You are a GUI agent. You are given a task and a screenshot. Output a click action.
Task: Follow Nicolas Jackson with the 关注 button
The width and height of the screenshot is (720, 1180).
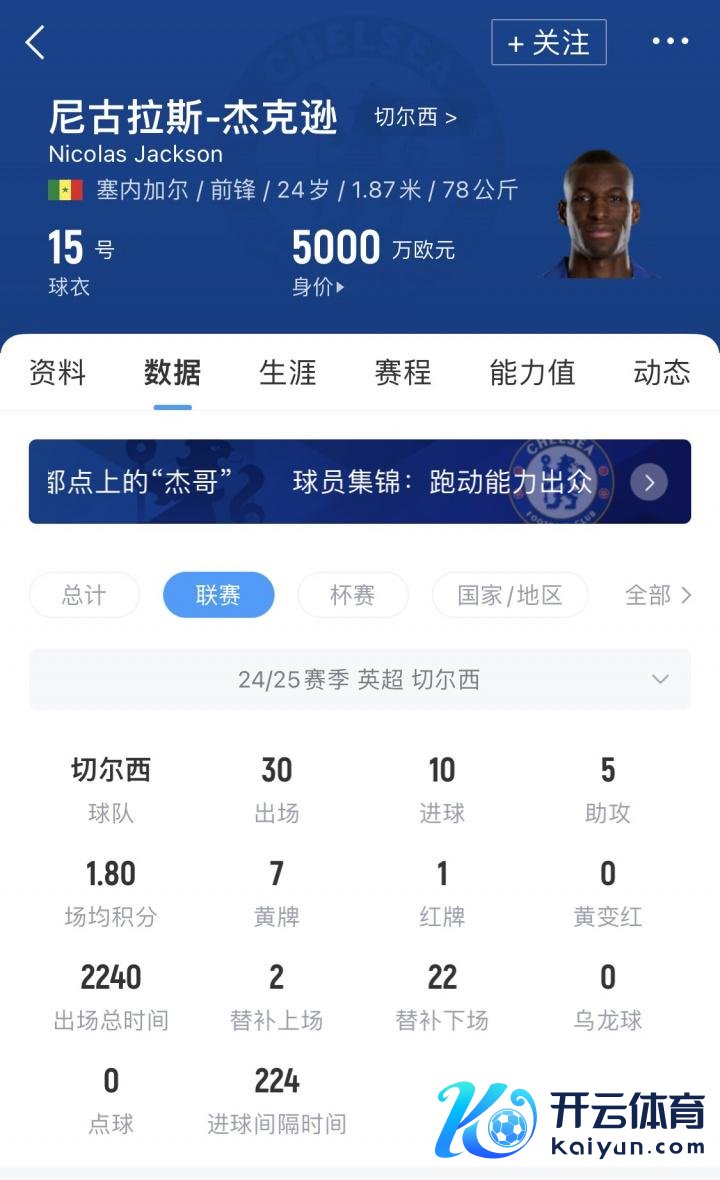[548, 43]
